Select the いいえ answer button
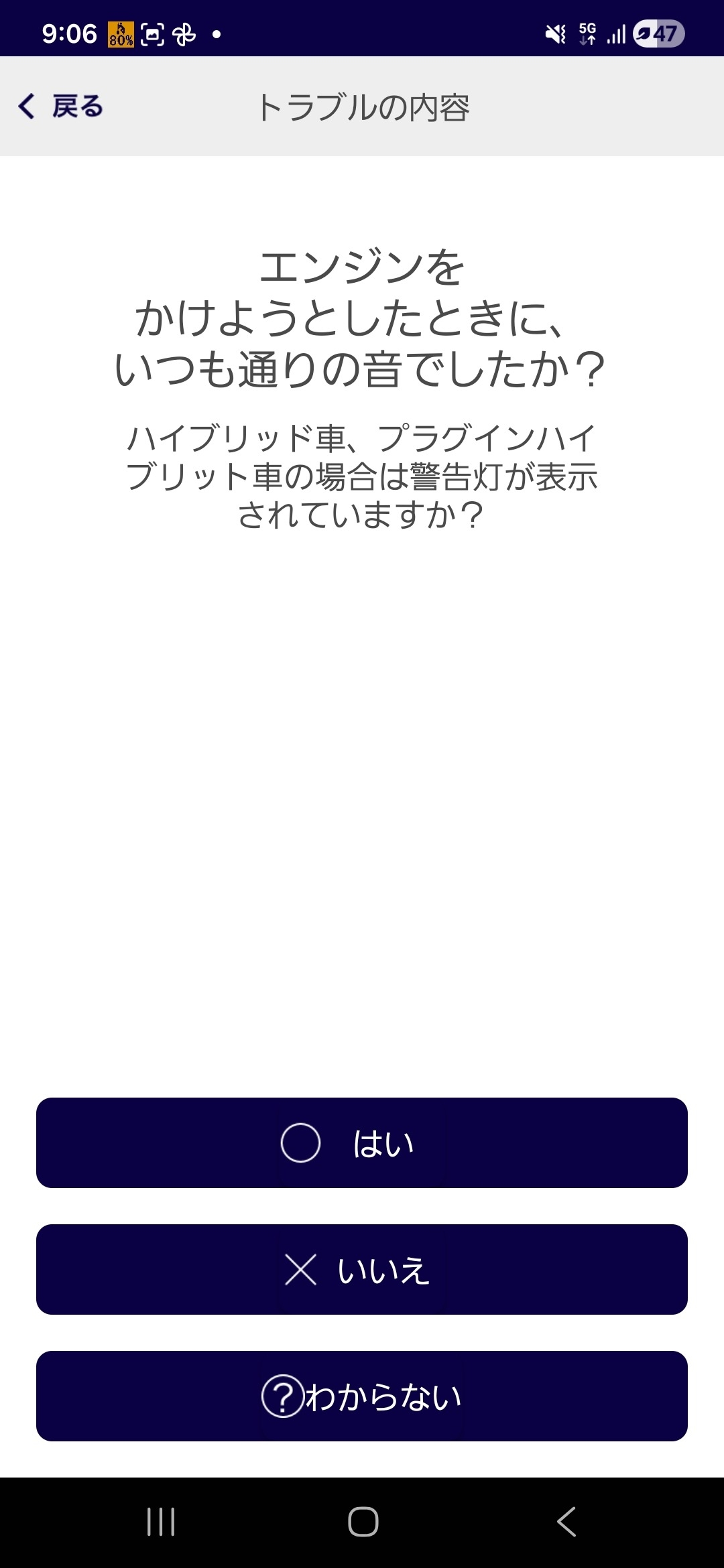Viewport: 724px width, 1568px height. pos(362,1269)
